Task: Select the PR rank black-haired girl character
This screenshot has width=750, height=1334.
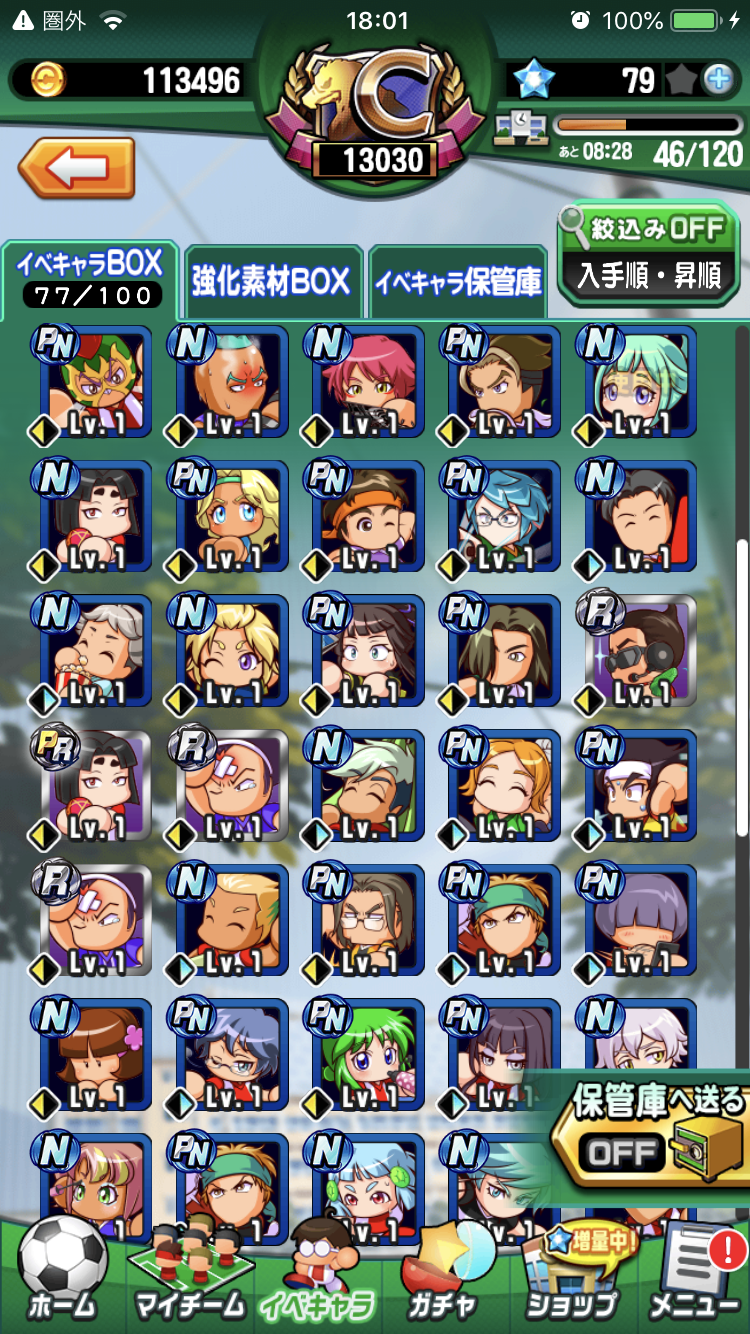Action: 95,785
